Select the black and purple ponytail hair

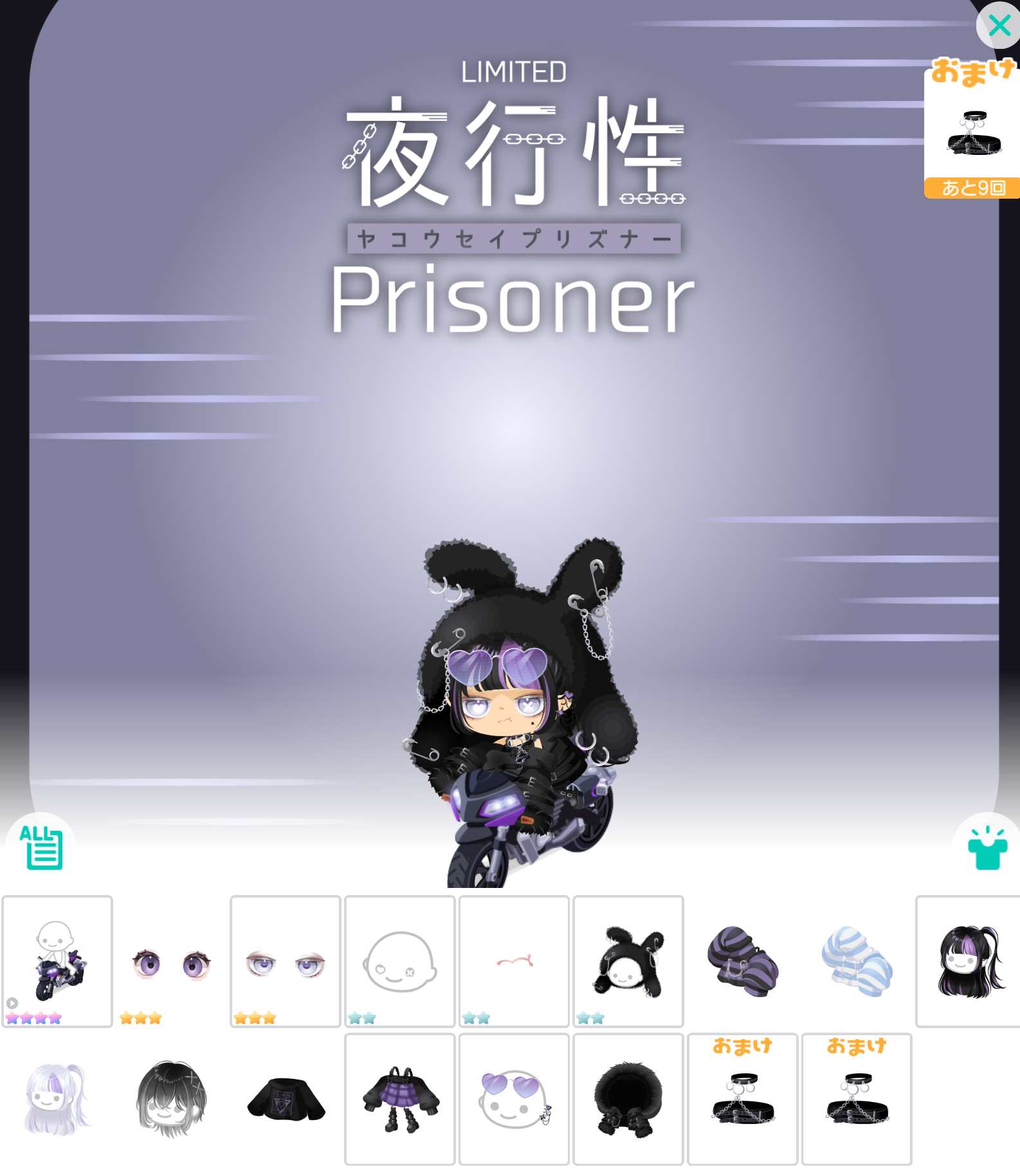969,961
